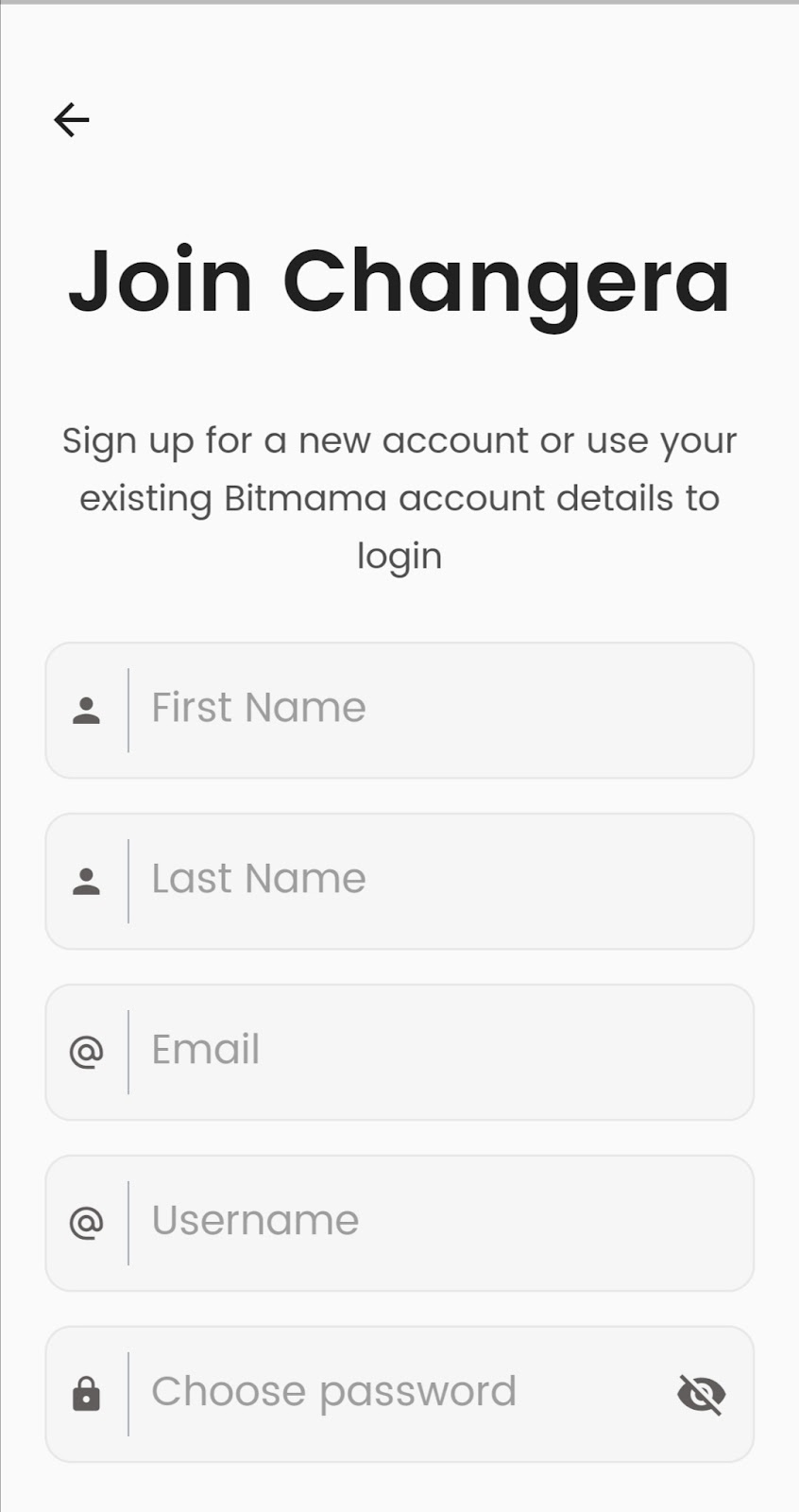Go back using the arrow icon

click(72, 120)
